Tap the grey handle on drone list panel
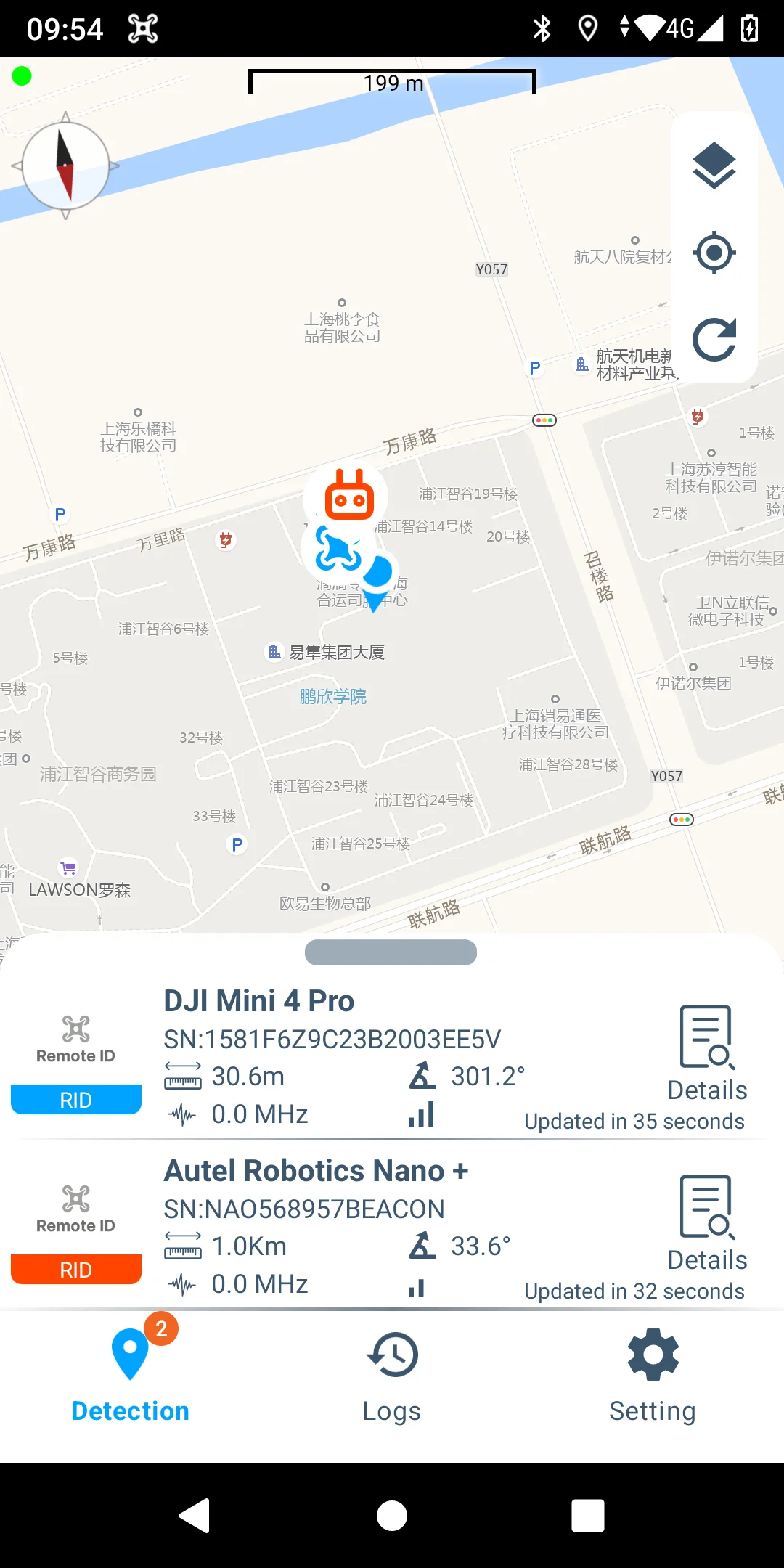The image size is (784, 1568). [391, 952]
